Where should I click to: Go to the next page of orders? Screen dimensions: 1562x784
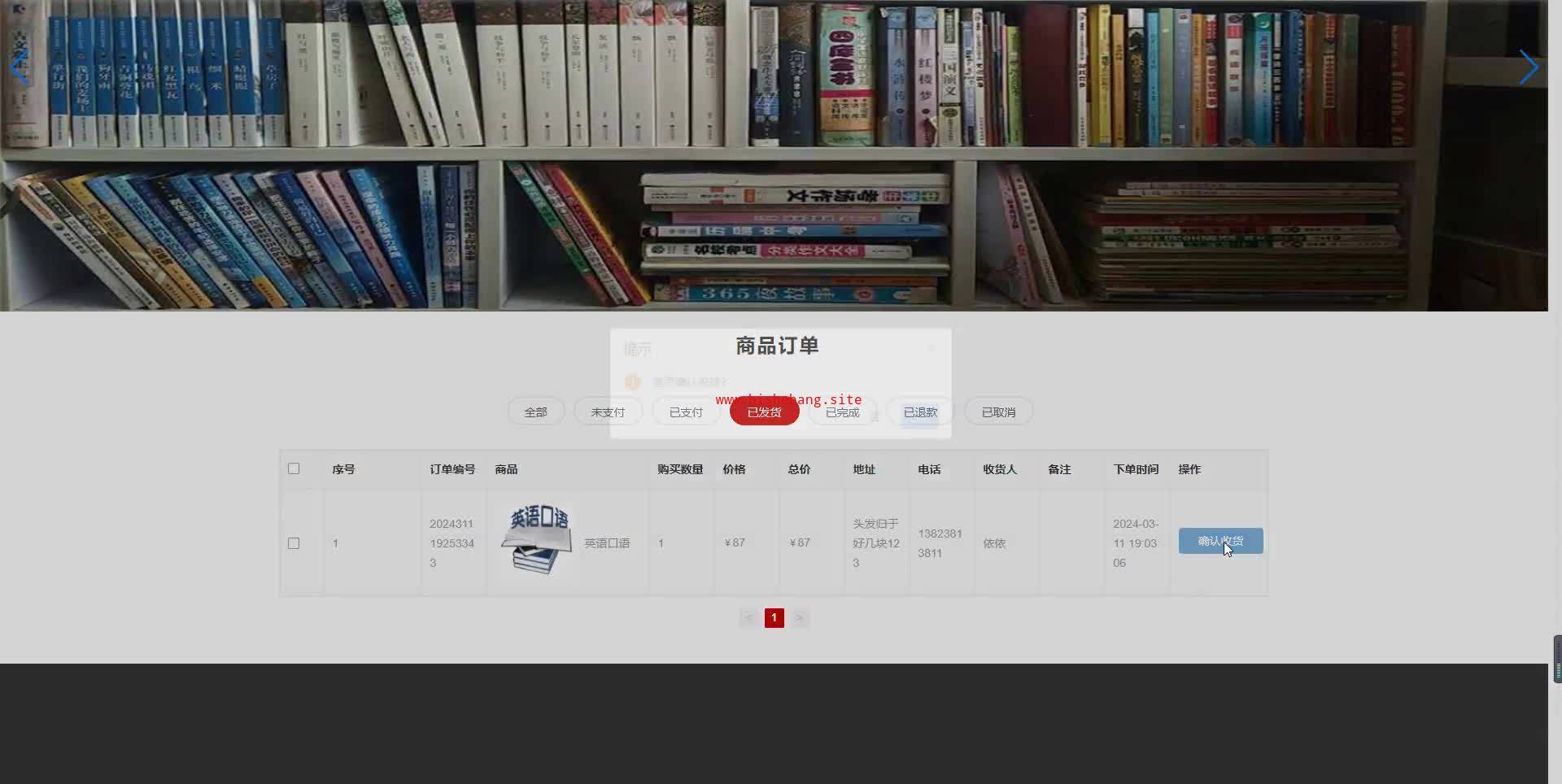(799, 618)
